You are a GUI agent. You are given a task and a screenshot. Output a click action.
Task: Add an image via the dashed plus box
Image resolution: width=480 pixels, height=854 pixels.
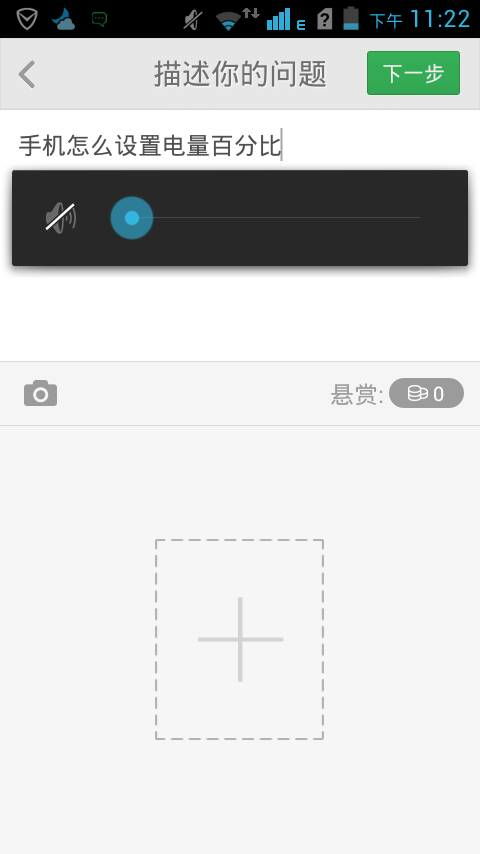(240, 639)
